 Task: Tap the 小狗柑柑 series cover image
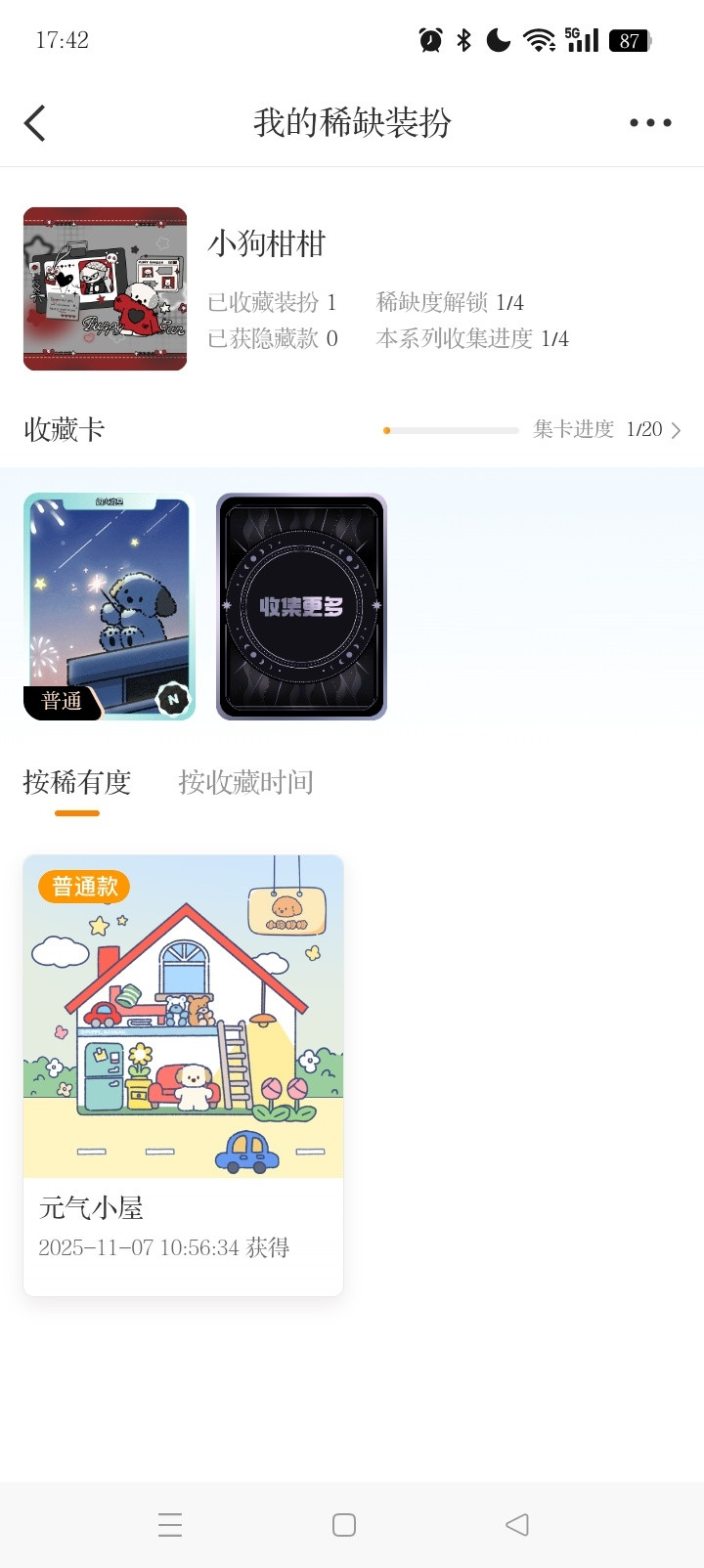[105, 287]
